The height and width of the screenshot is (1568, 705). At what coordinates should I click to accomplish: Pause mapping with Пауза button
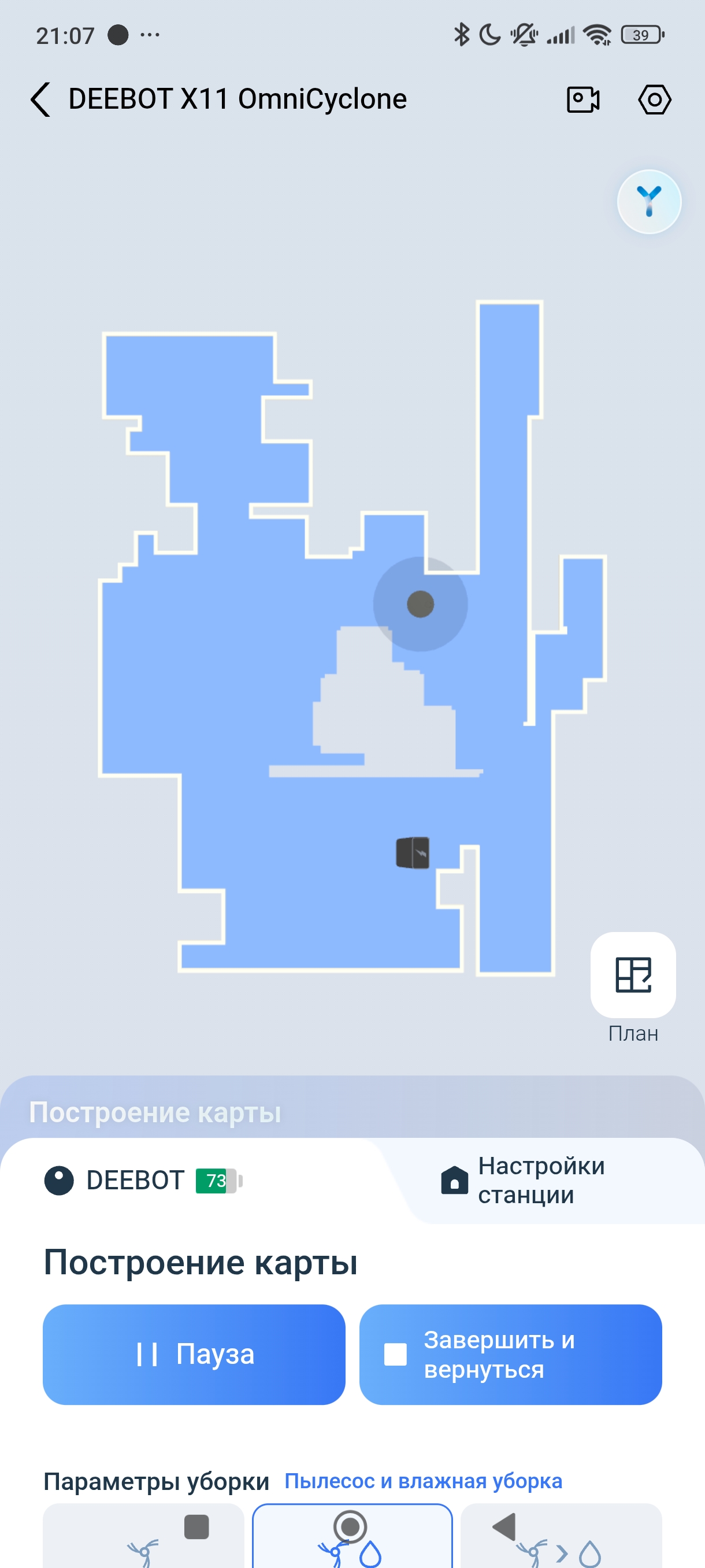pyautogui.click(x=194, y=1354)
